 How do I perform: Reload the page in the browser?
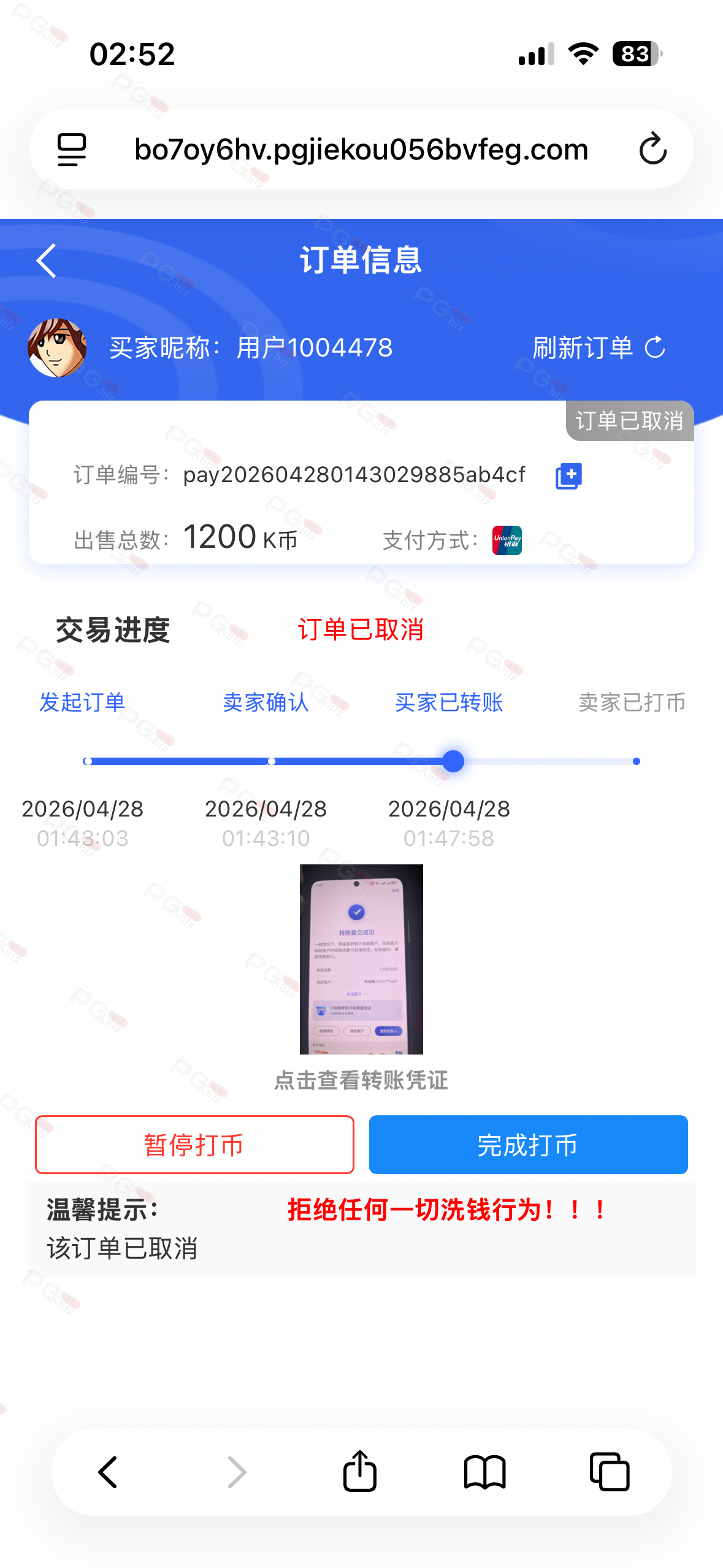(x=652, y=149)
